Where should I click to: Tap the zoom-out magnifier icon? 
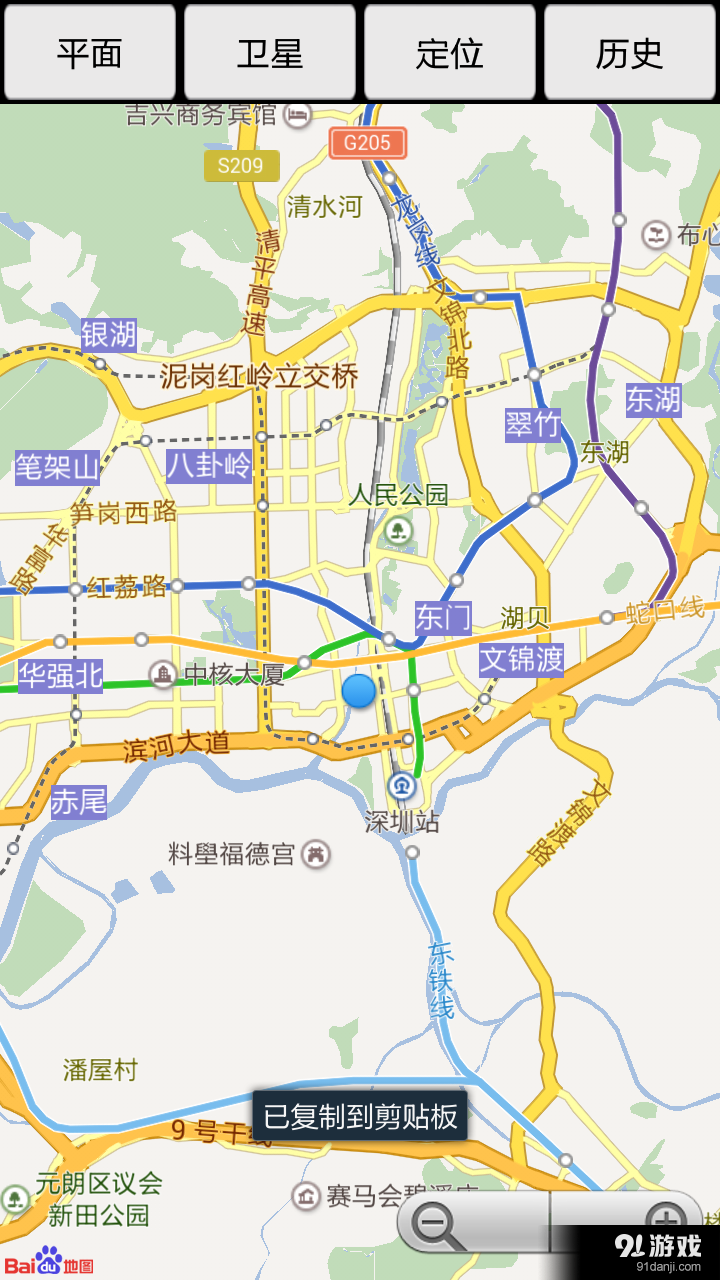click(430, 1222)
